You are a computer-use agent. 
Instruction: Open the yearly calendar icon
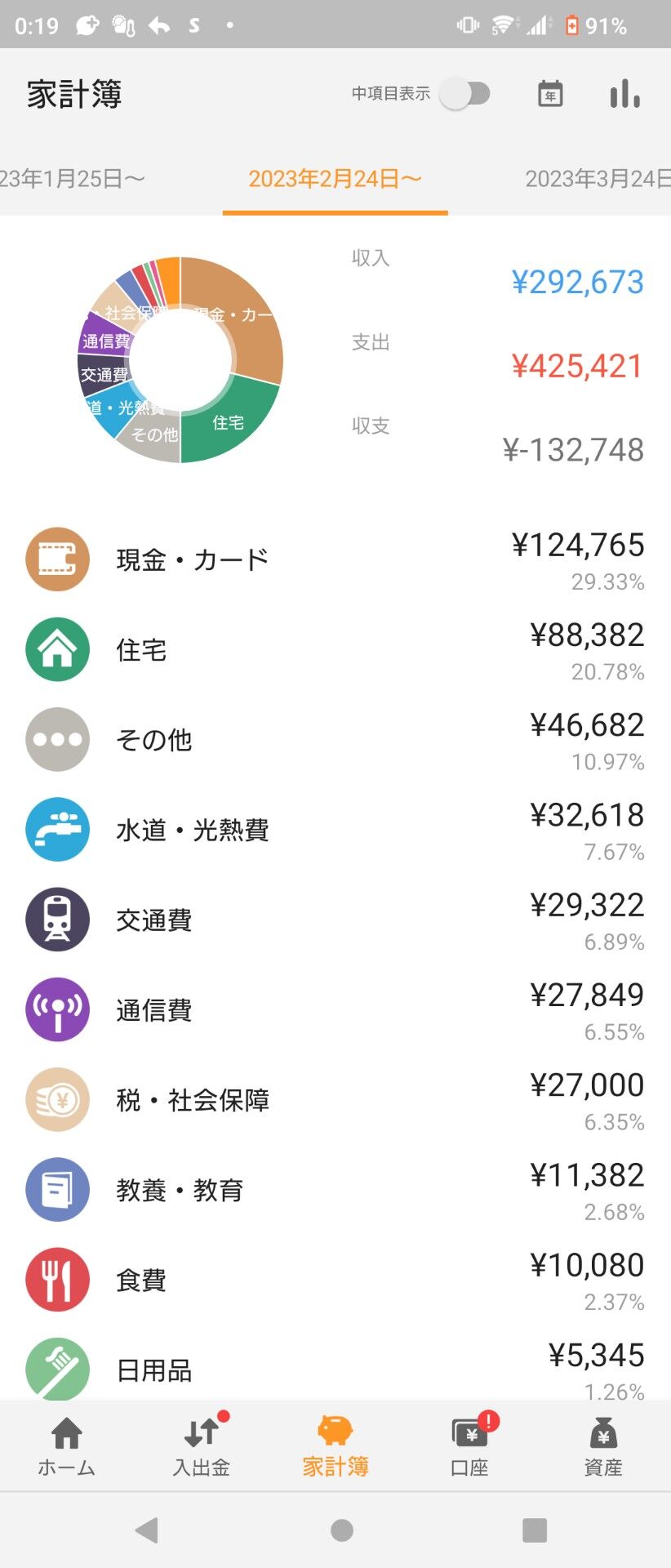[x=550, y=94]
